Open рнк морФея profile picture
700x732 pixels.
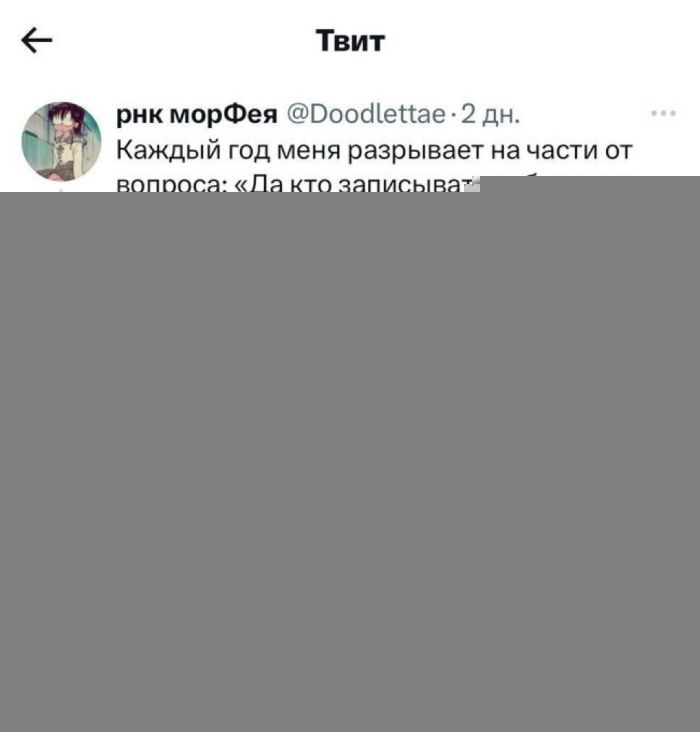click(62, 140)
